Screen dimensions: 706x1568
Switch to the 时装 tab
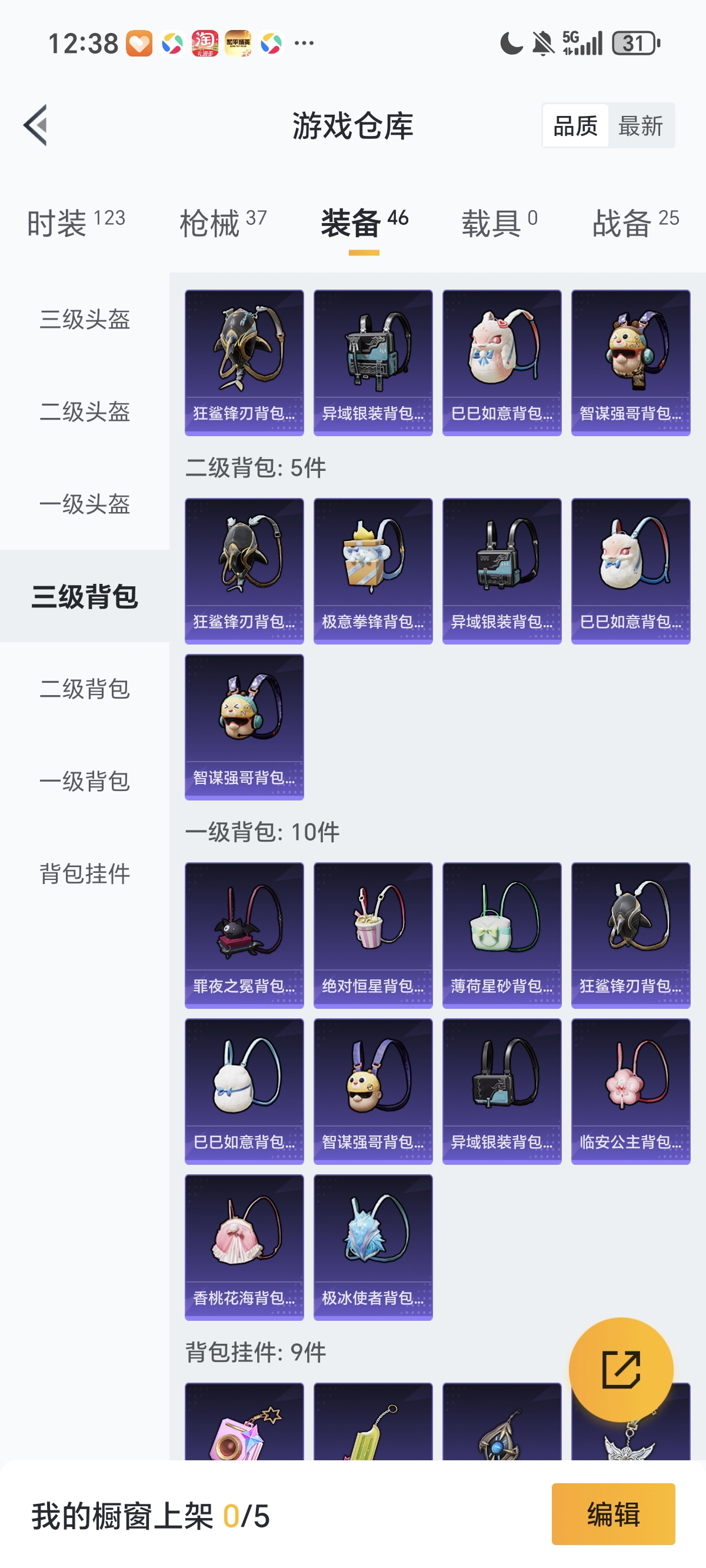pos(76,222)
